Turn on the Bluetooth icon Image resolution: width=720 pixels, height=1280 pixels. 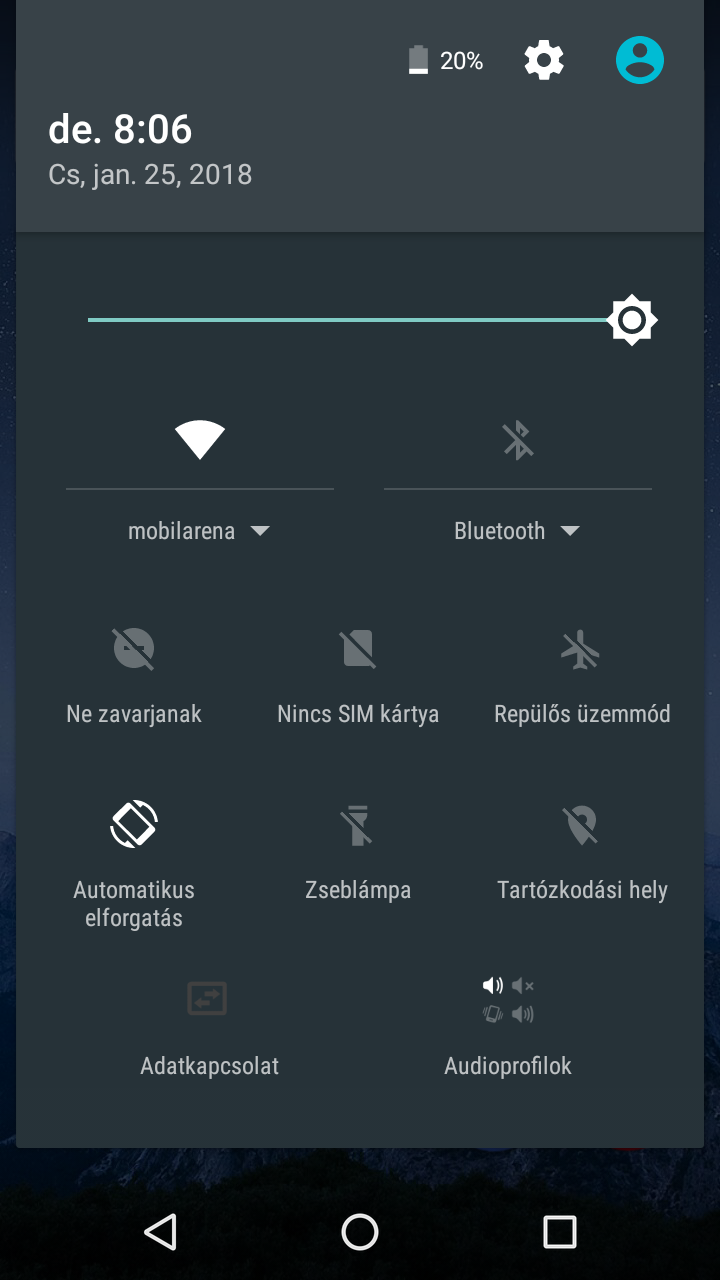point(518,439)
